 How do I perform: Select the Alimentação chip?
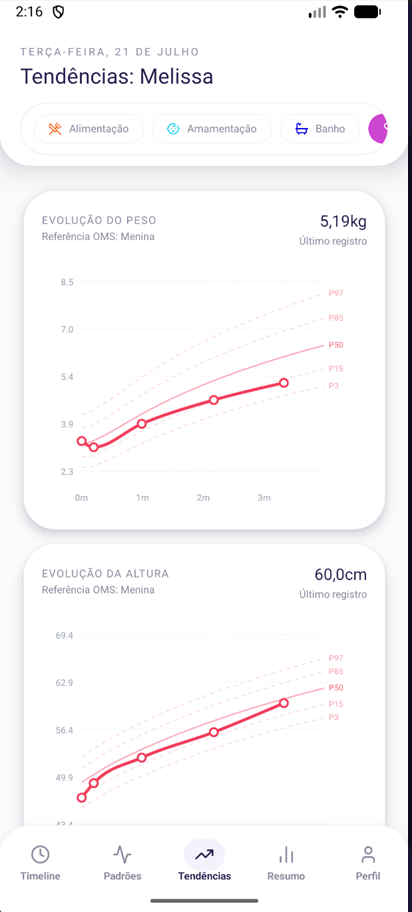coord(88,129)
